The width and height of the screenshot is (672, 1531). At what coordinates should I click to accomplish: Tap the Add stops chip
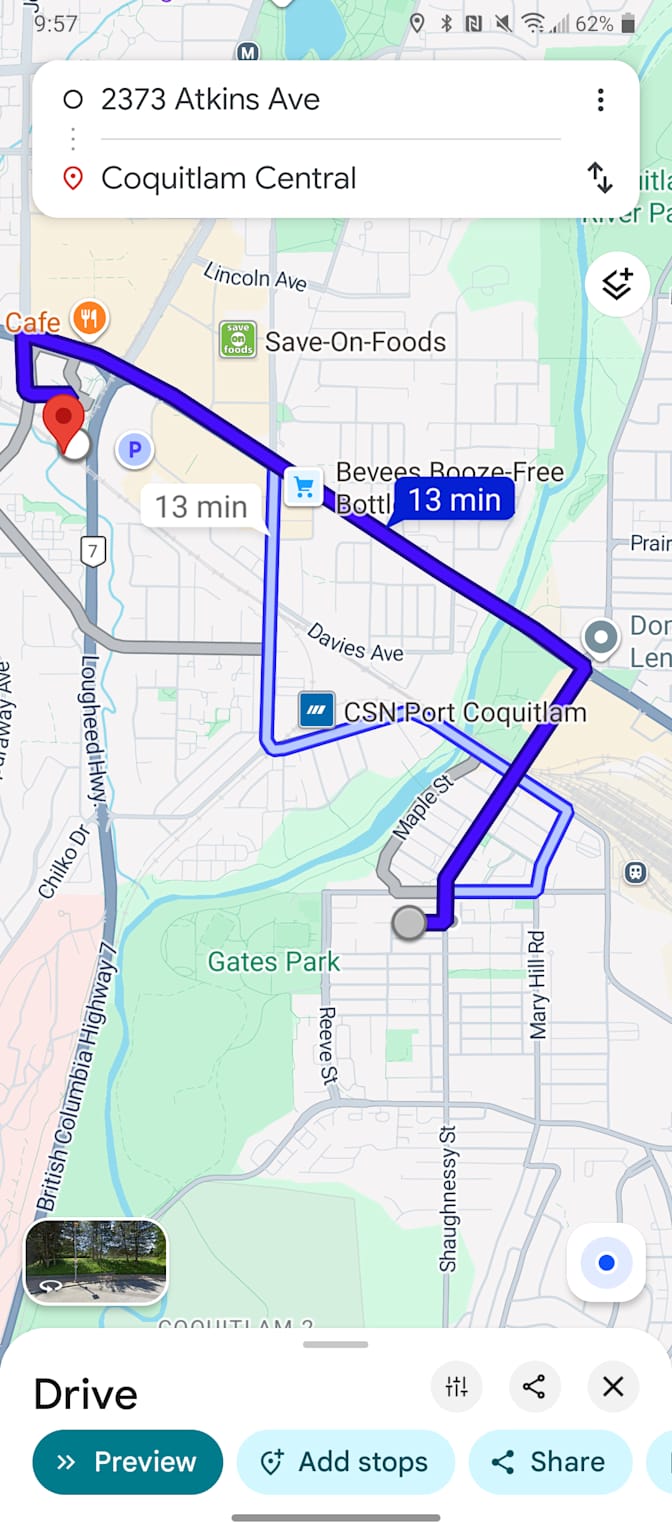pyautogui.click(x=345, y=1462)
